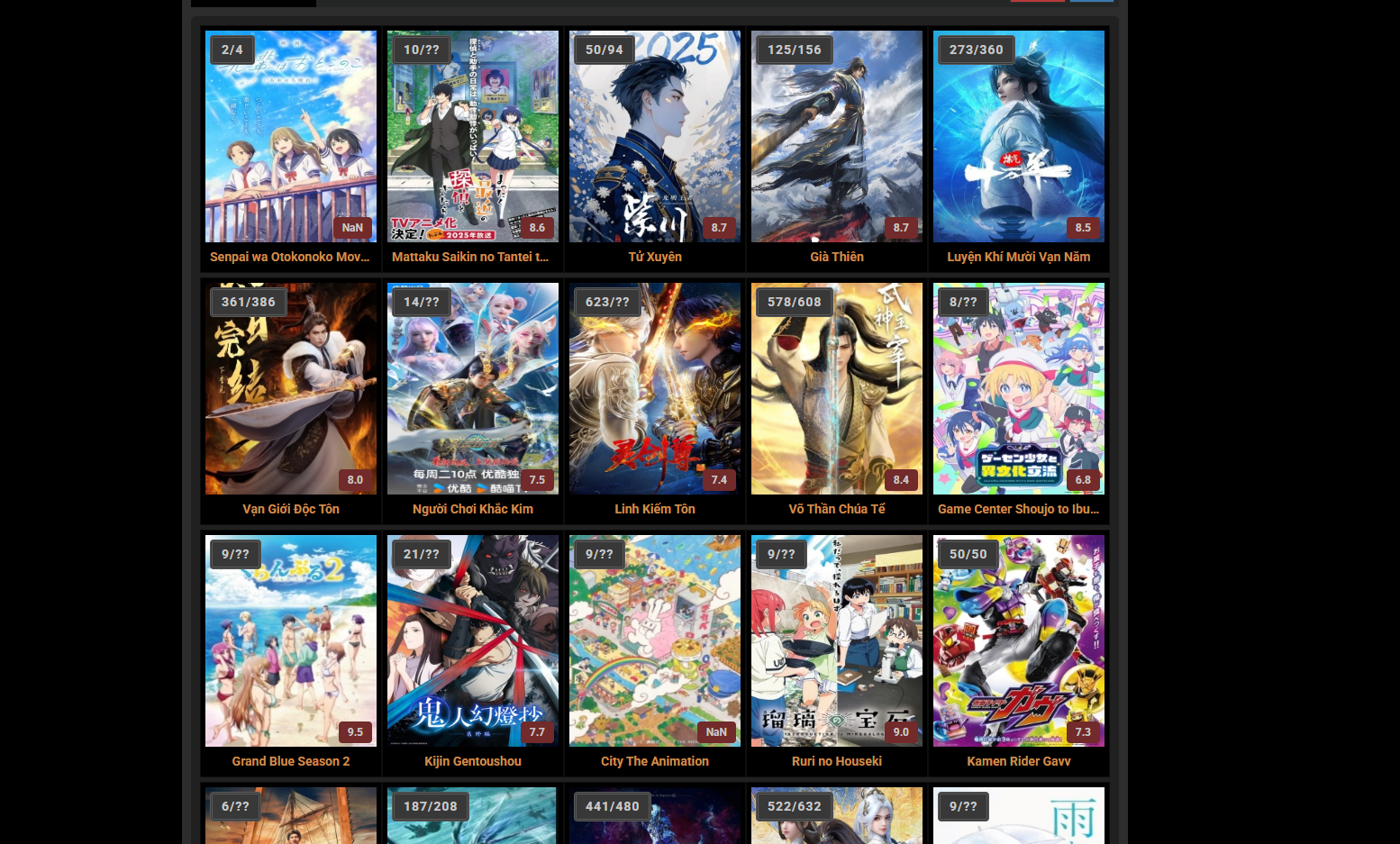1400x844 pixels.
Task: Open Luyện Khí Mười Vạn Năm
Action: (1018, 137)
